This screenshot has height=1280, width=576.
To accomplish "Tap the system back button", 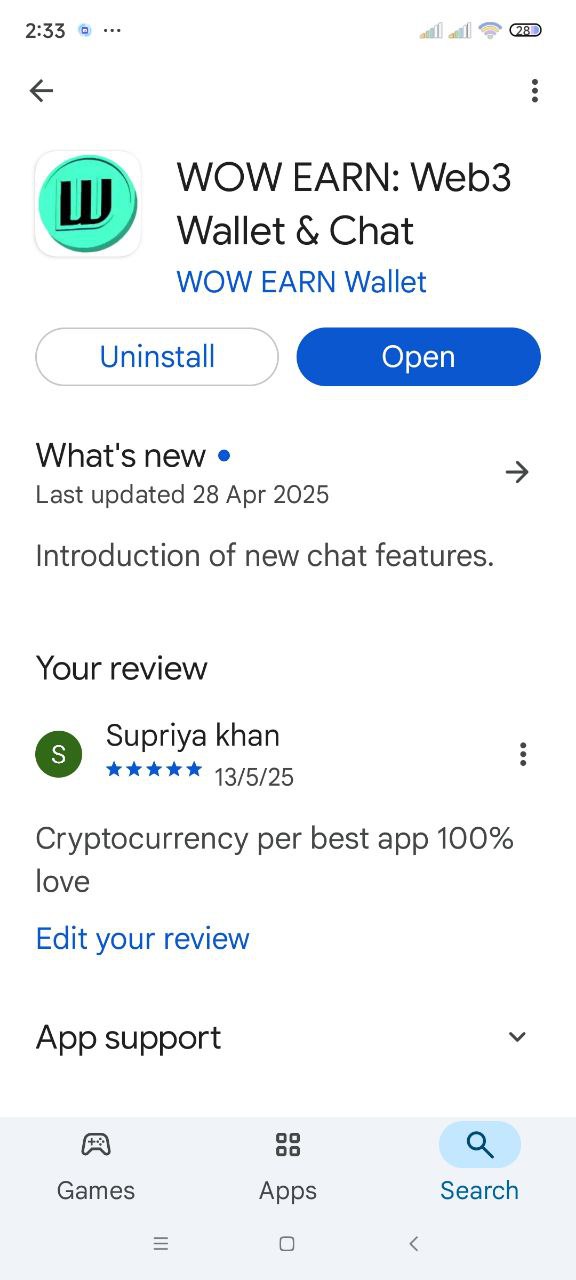I will click(x=414, y=1244).
